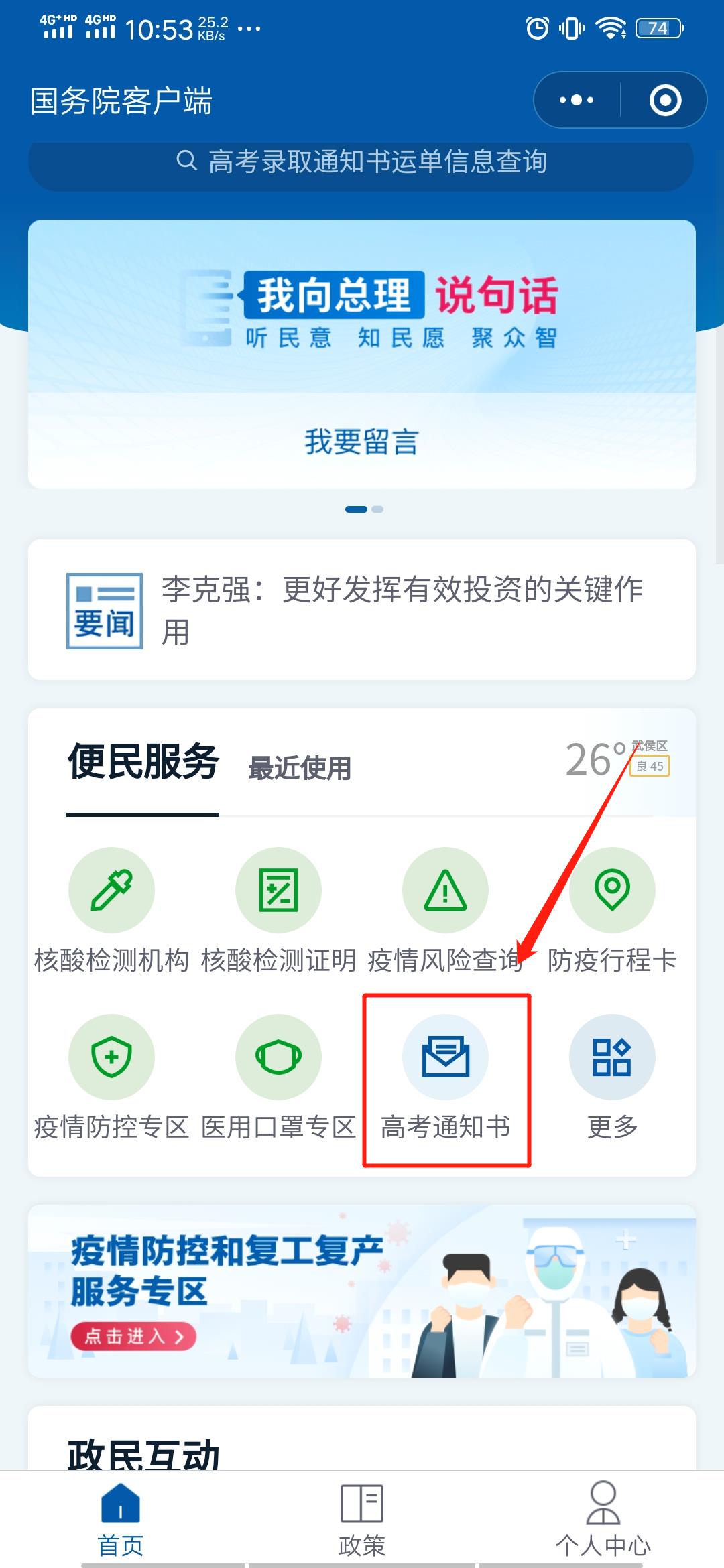
Task: Open the 武侯区 26° weather widget
Action: click(x=617, y=759)
